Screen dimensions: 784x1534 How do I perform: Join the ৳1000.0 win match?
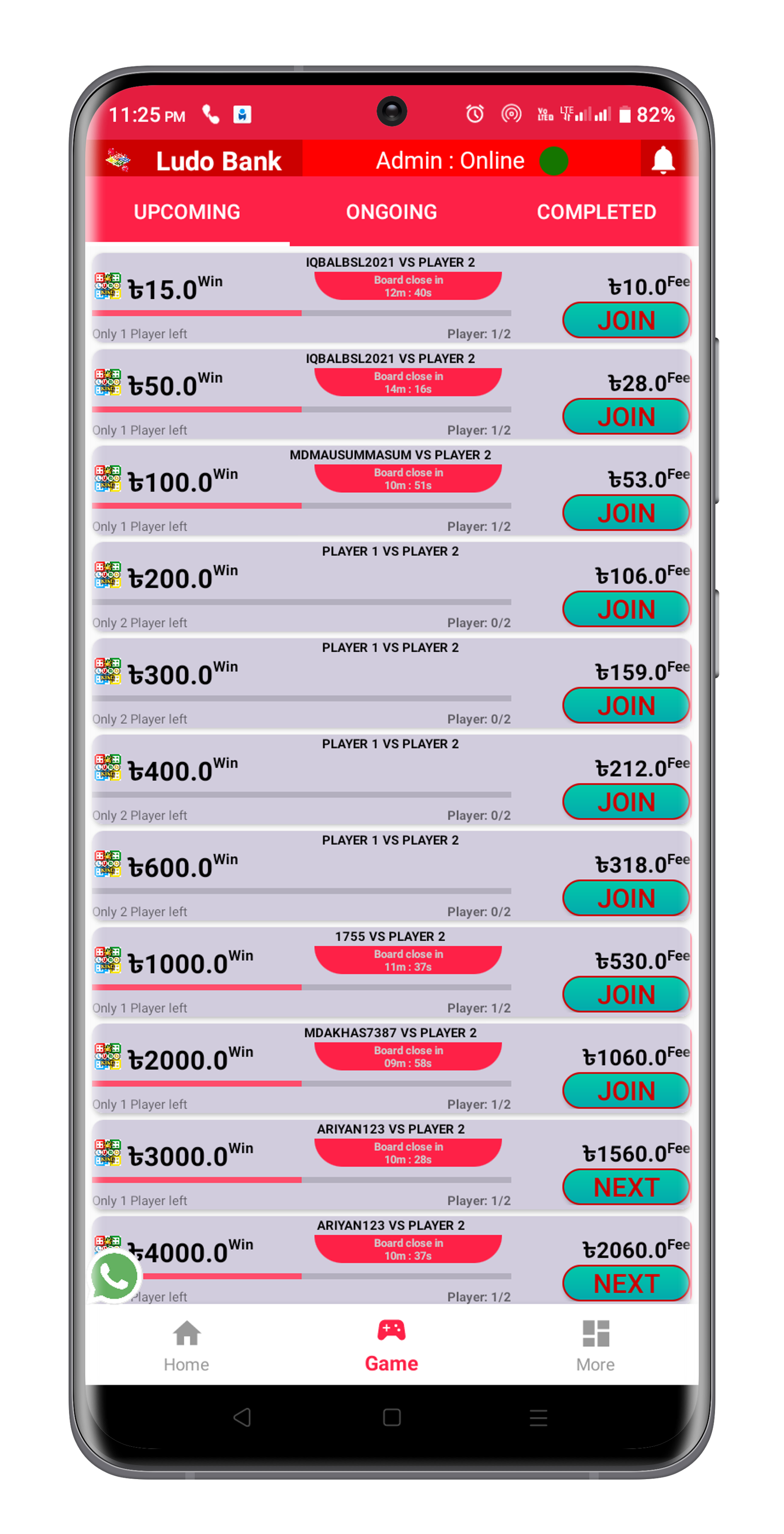point(626,994)
